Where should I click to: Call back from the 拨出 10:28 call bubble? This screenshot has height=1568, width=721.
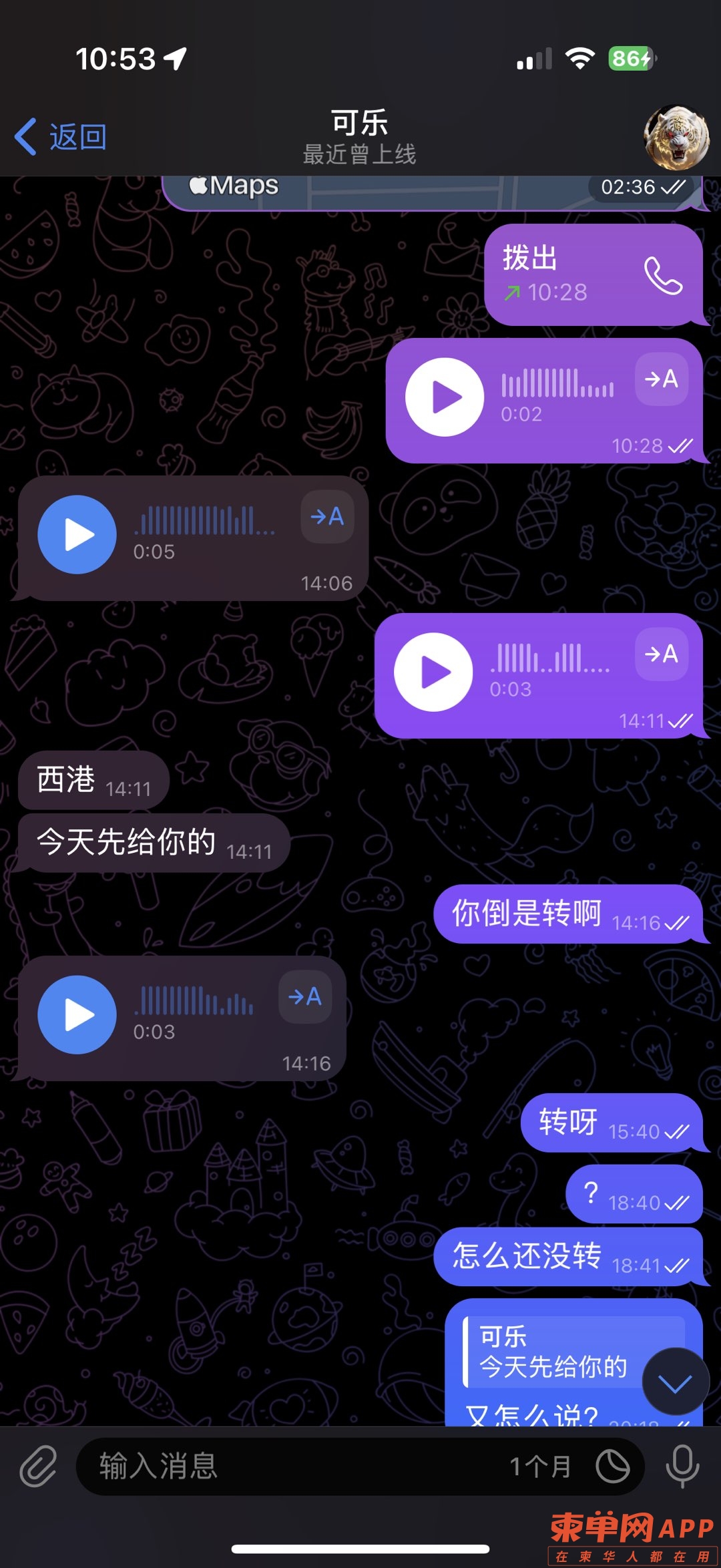(662, 275)
